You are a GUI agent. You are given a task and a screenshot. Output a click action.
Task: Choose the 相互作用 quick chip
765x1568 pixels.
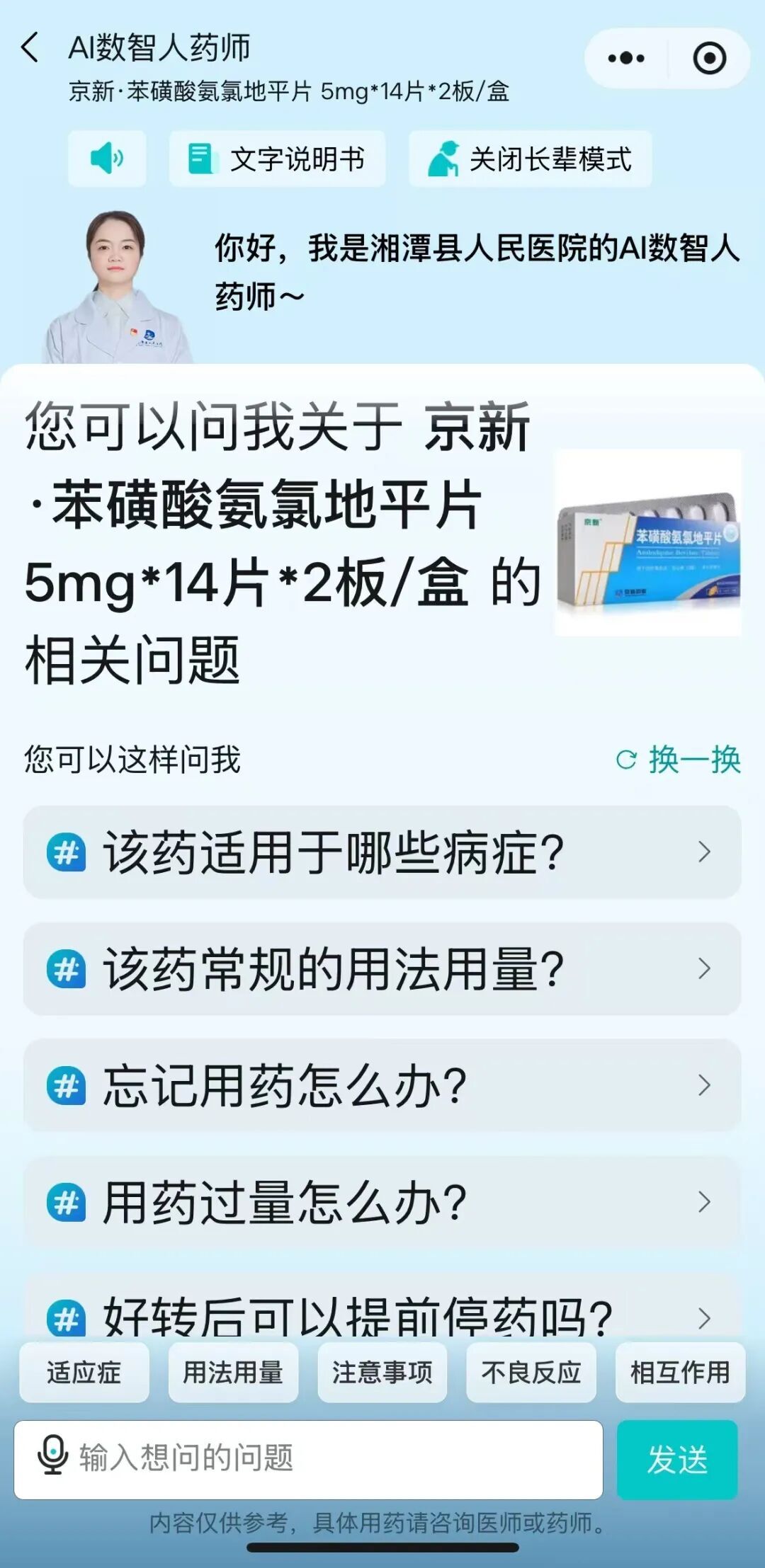(x=680, y=1373)
